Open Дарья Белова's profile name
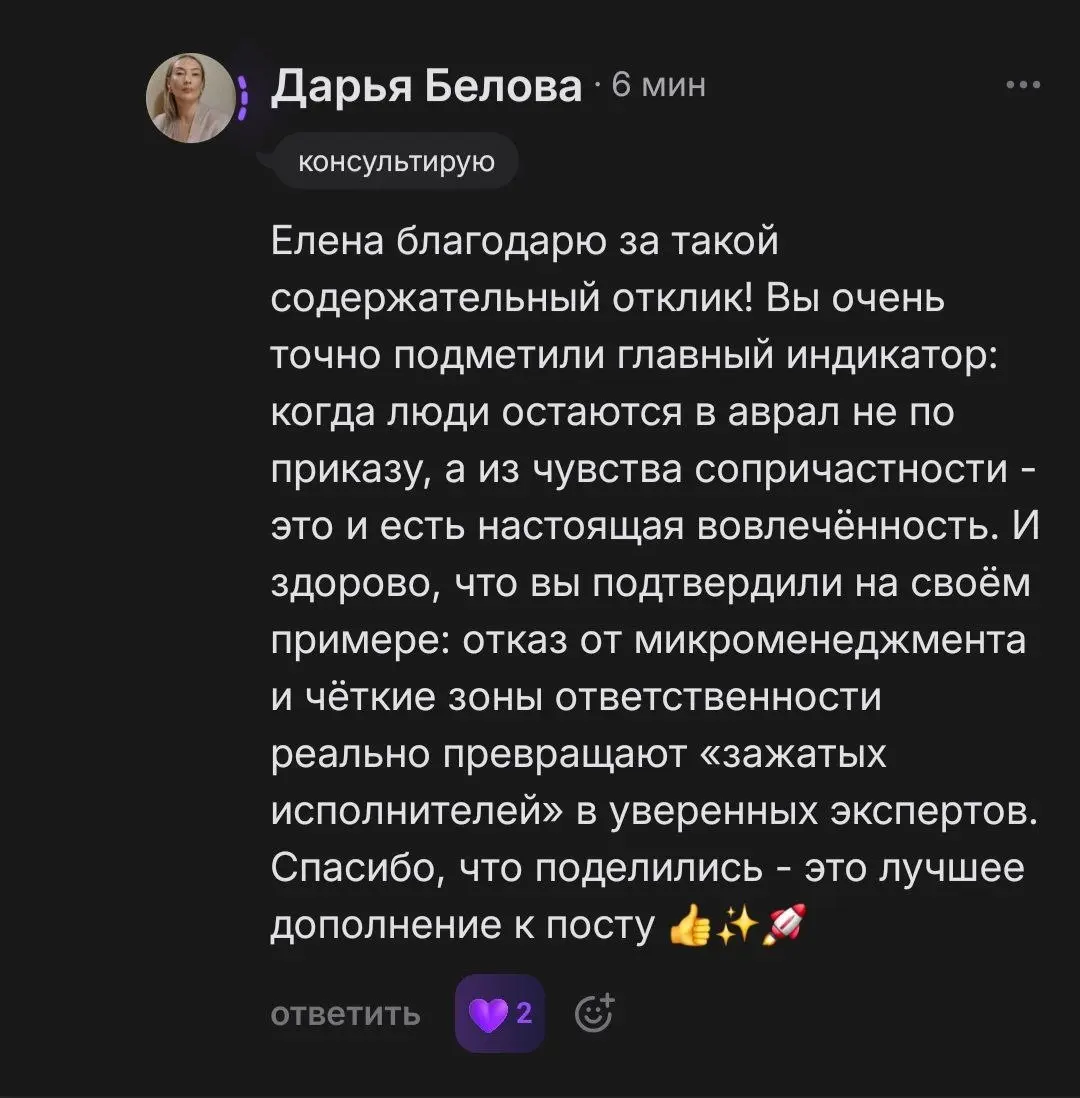The image size is (1080, 1098). coord(425,85)
